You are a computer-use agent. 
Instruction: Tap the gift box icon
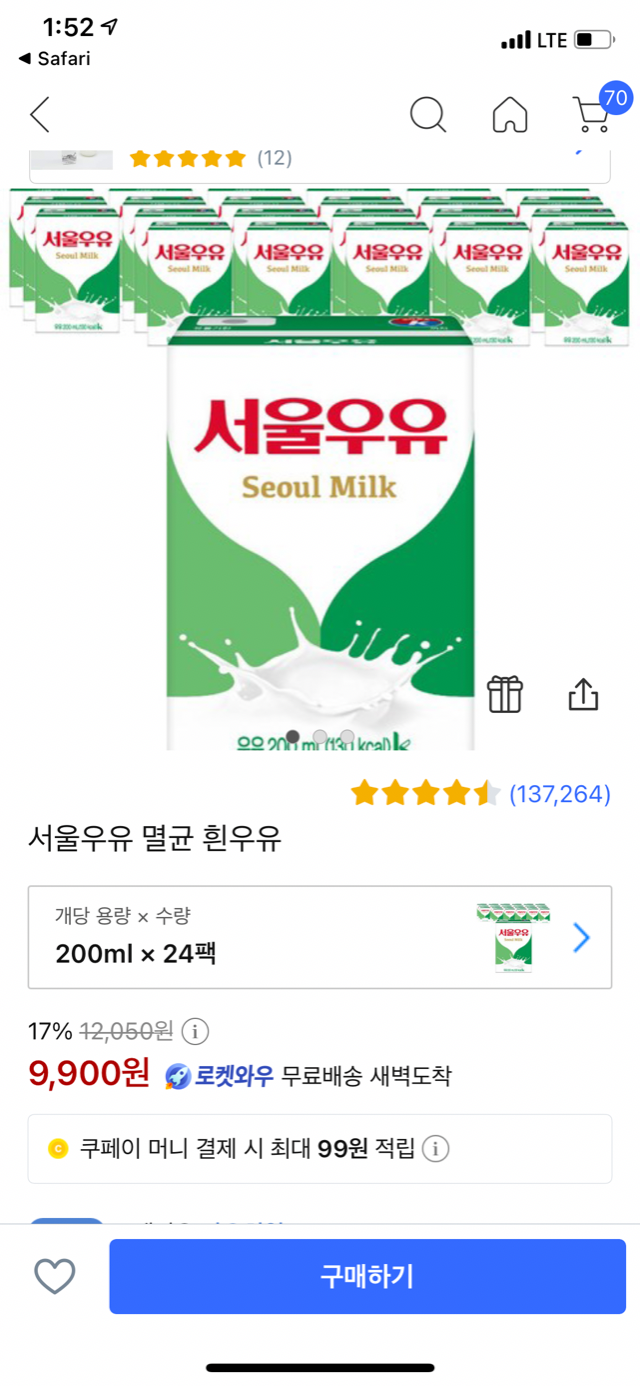pos(505,694)
